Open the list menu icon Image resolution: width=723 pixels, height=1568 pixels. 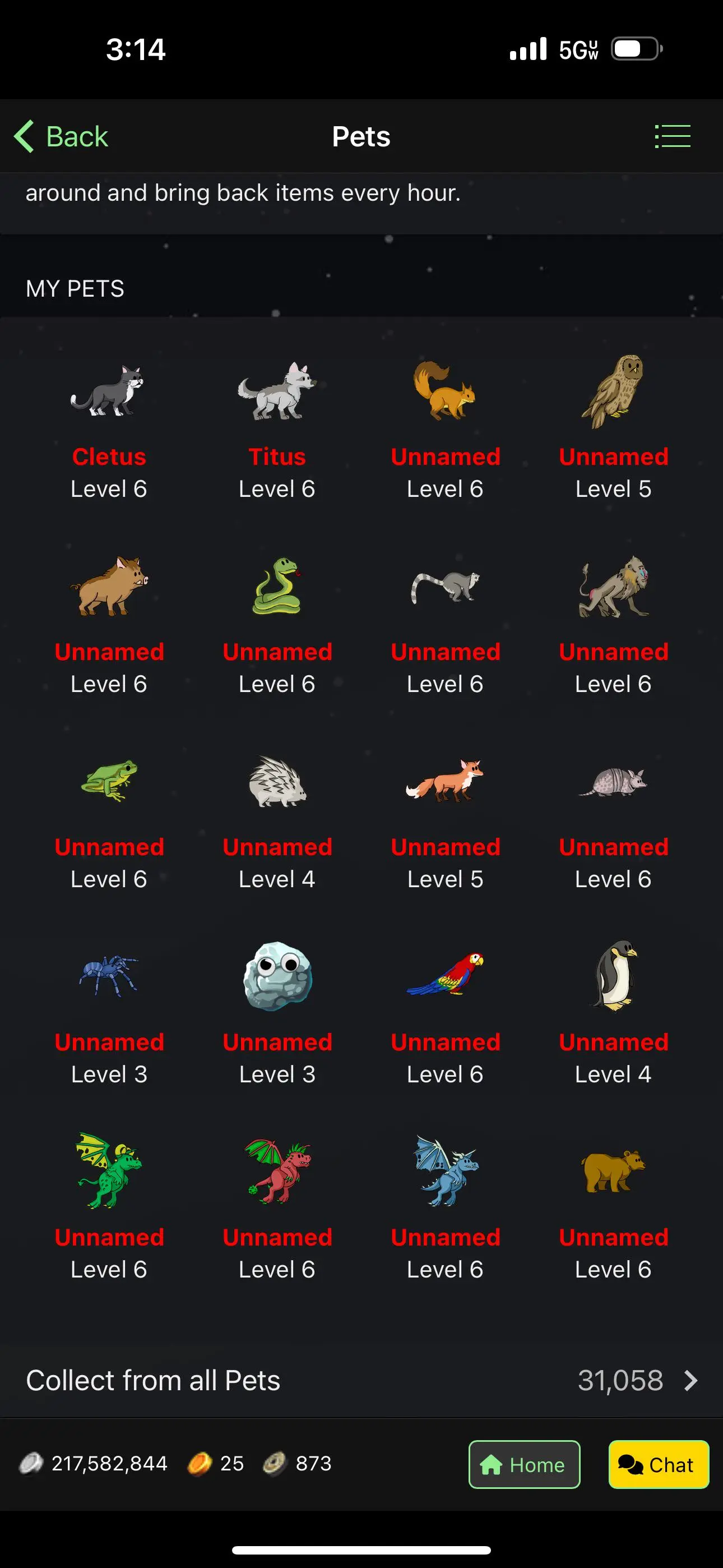click(x=672, y=136)
